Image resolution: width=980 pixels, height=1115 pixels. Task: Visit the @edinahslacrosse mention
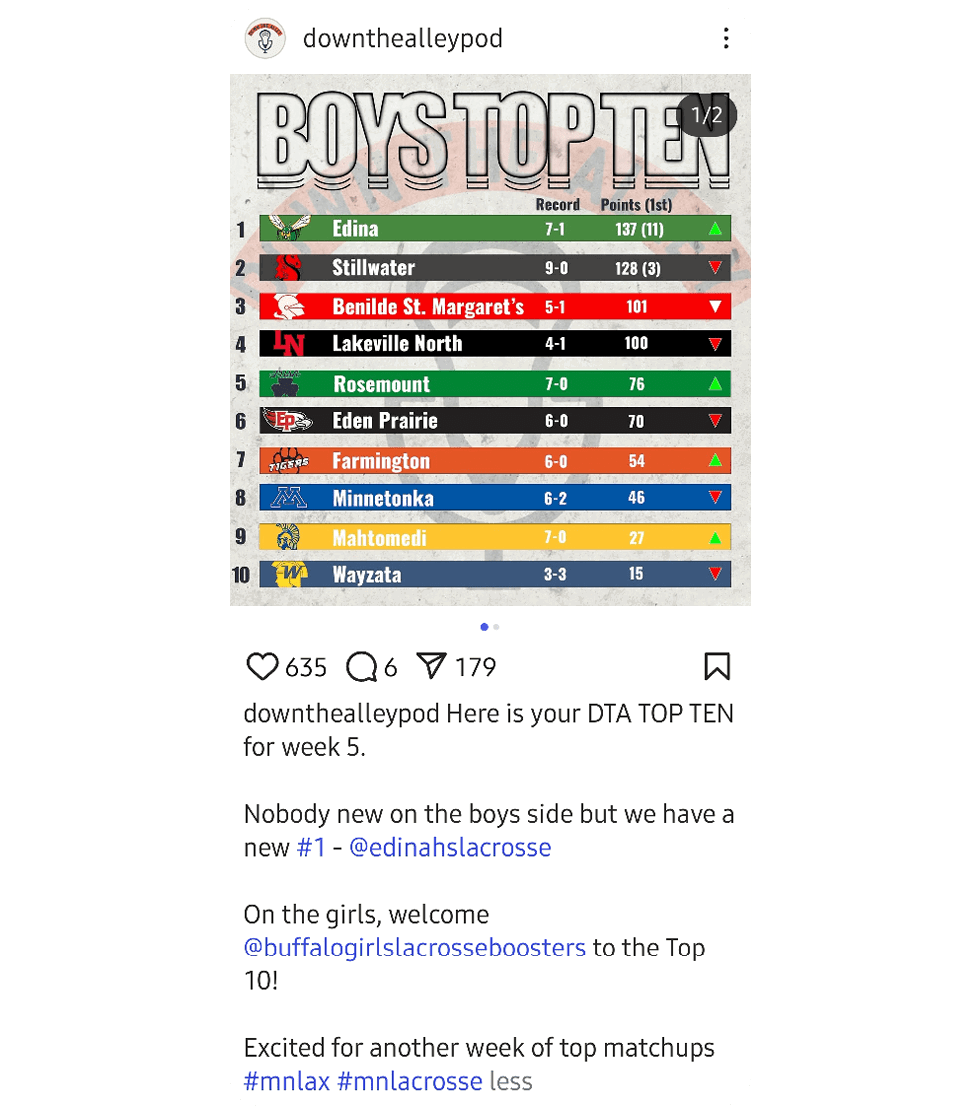point(450,848)
